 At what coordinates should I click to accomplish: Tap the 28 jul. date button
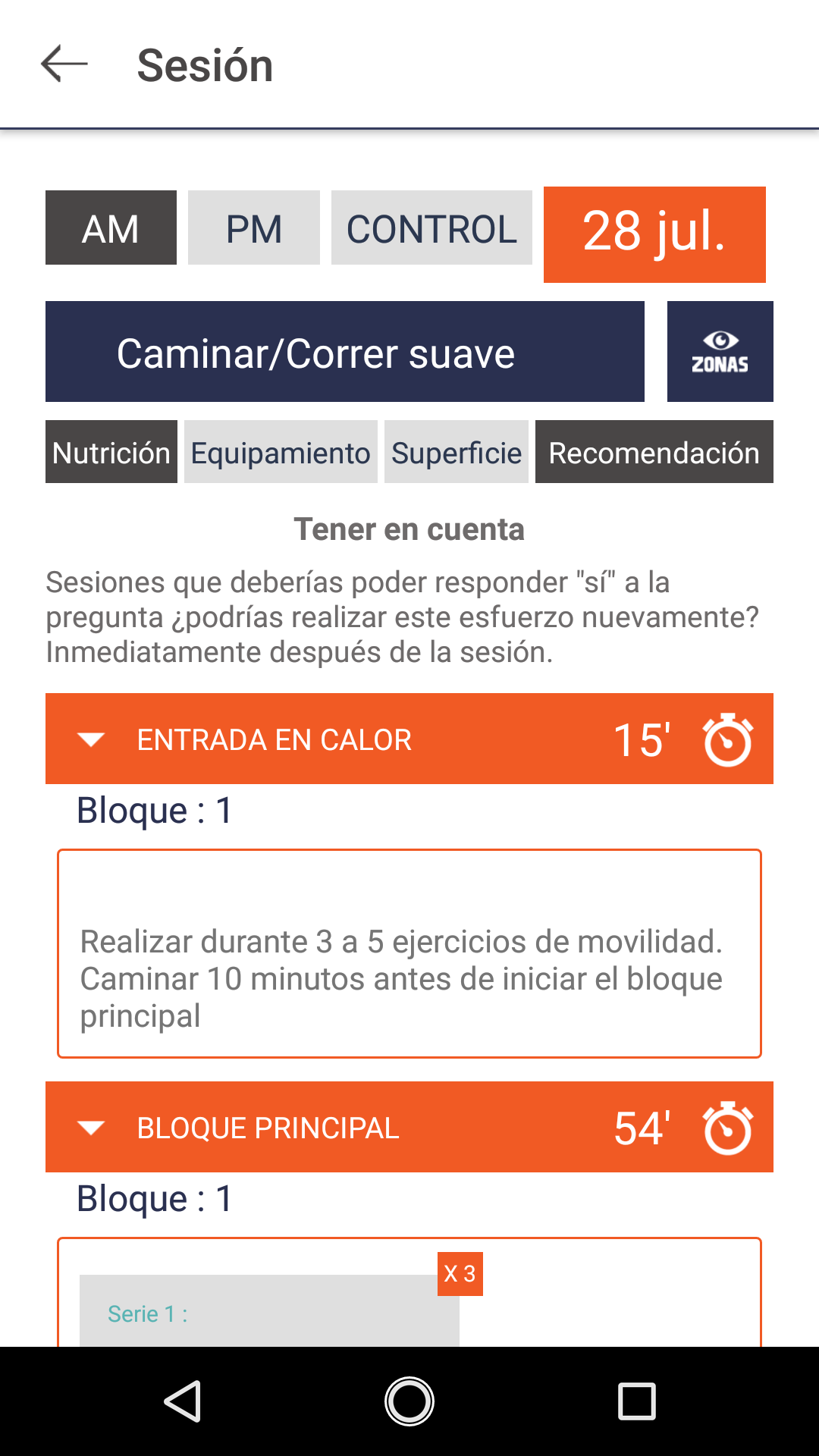[x=654, y=234]
